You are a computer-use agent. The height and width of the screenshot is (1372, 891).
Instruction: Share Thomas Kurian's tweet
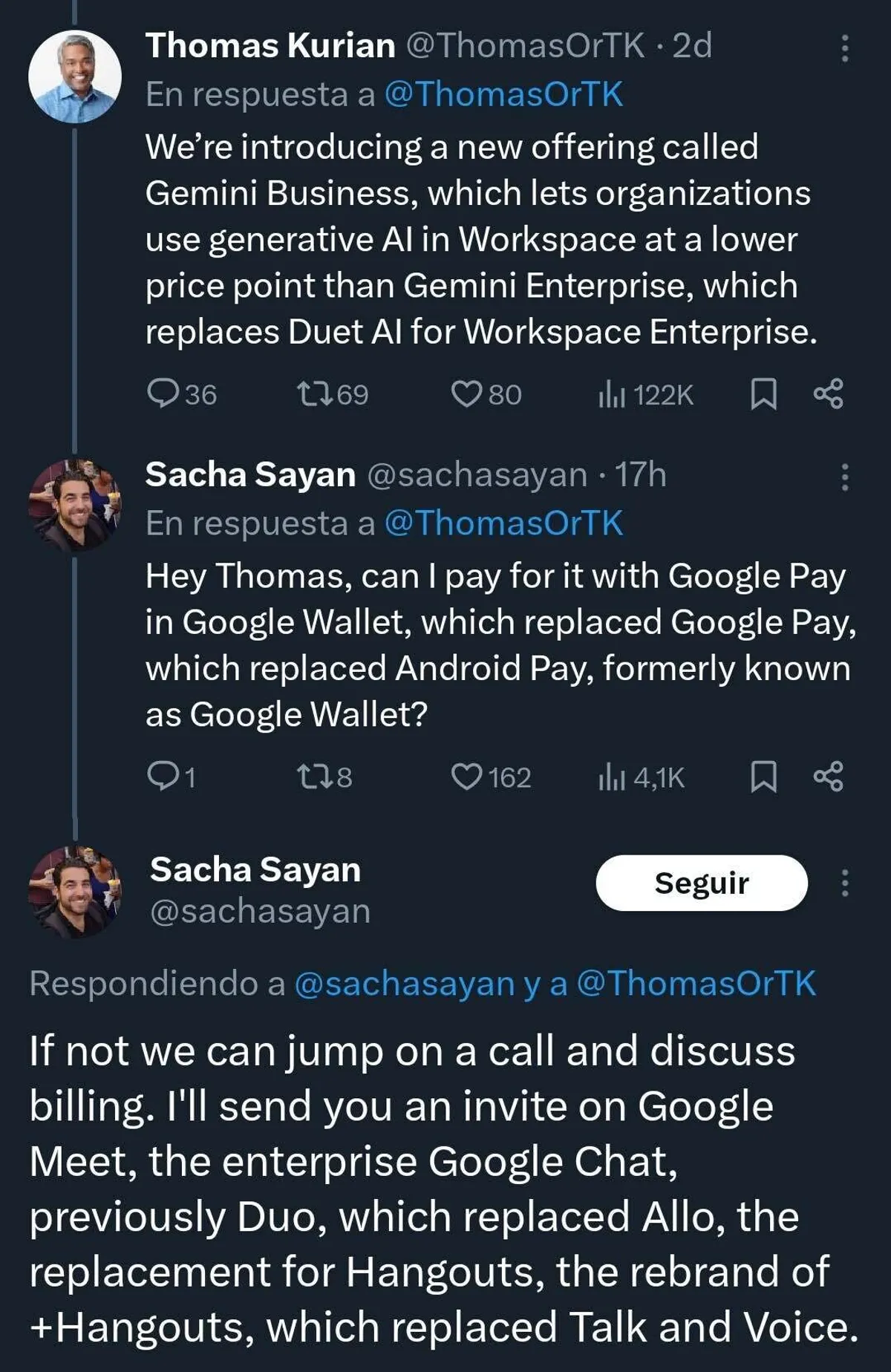coord(829,394)
